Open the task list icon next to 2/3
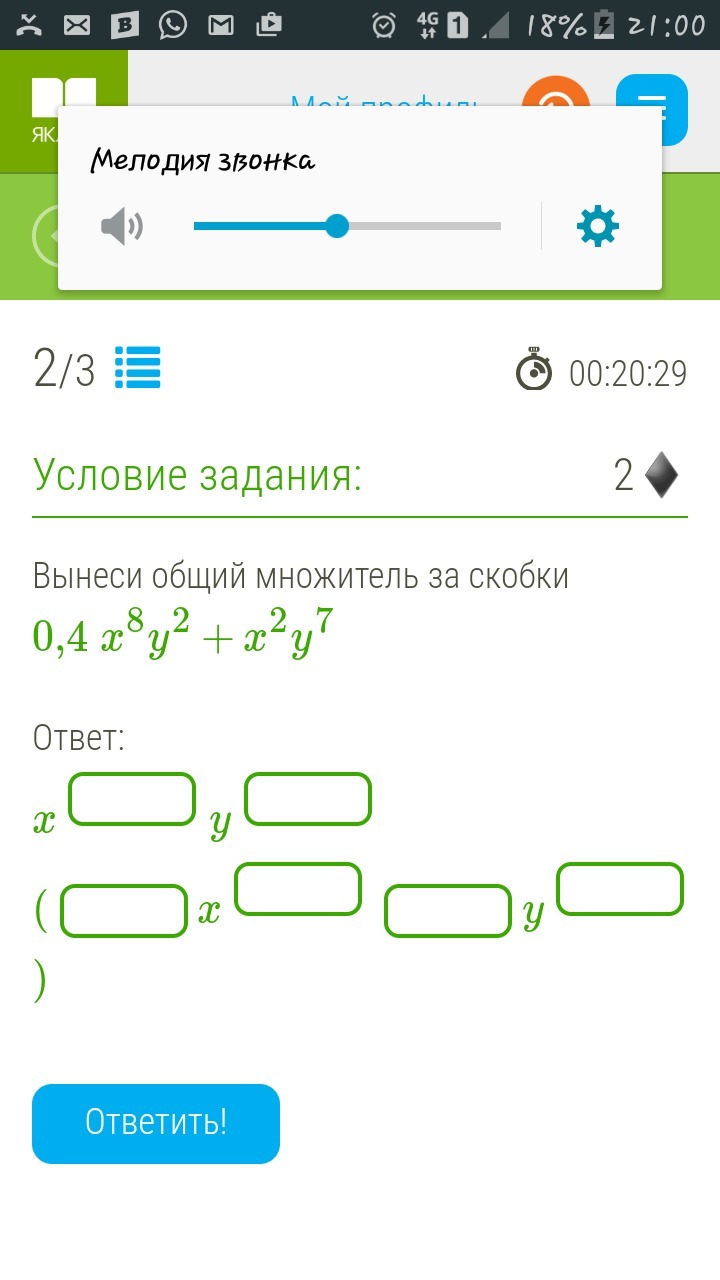This screenshot has height=1280, width=720. point(138,368)
